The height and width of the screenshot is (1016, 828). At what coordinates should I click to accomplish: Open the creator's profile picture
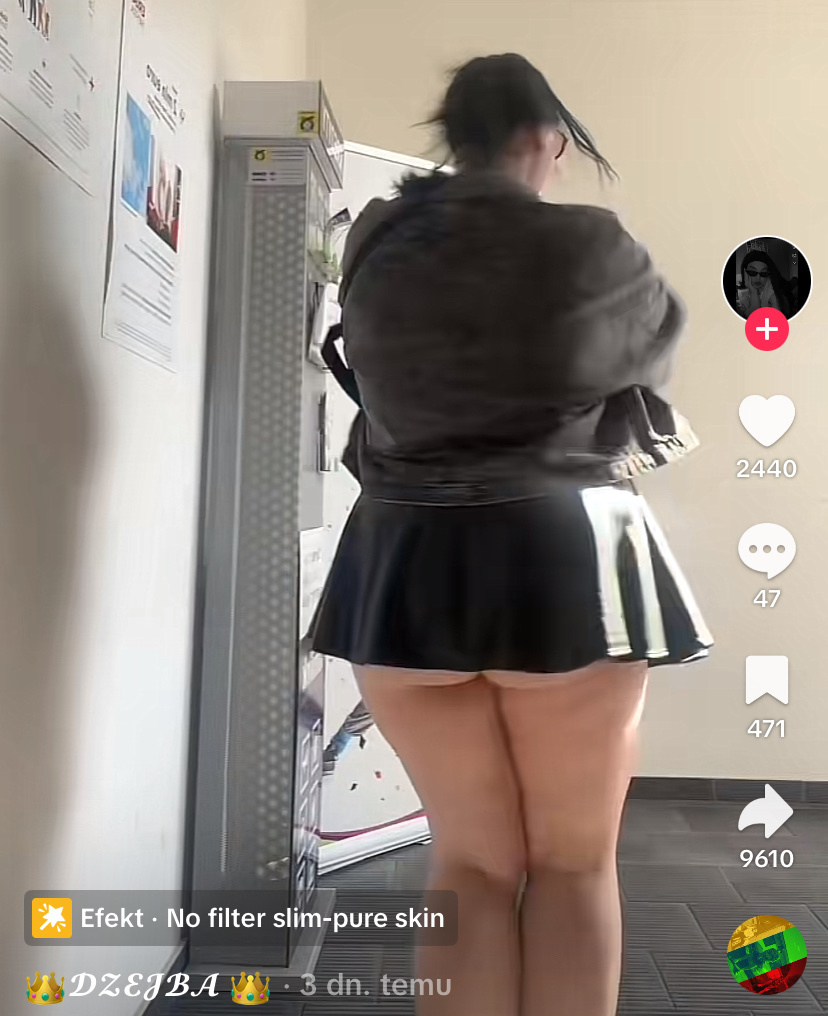[766, 280]
